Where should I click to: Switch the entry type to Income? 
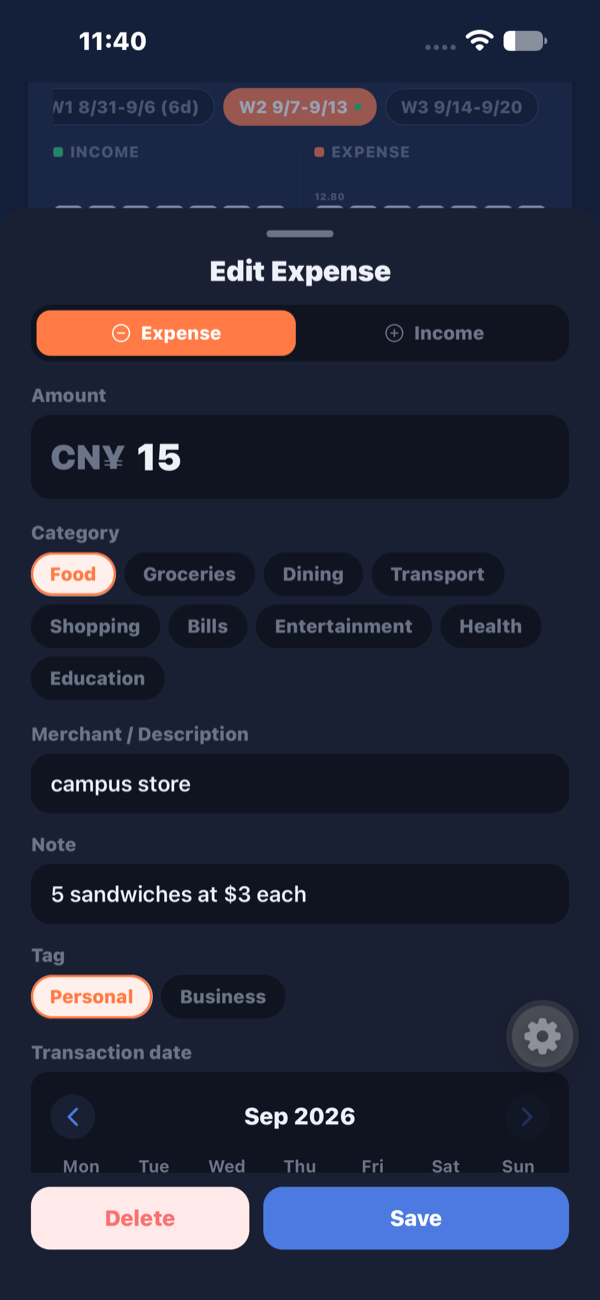[x=434, y=333]
